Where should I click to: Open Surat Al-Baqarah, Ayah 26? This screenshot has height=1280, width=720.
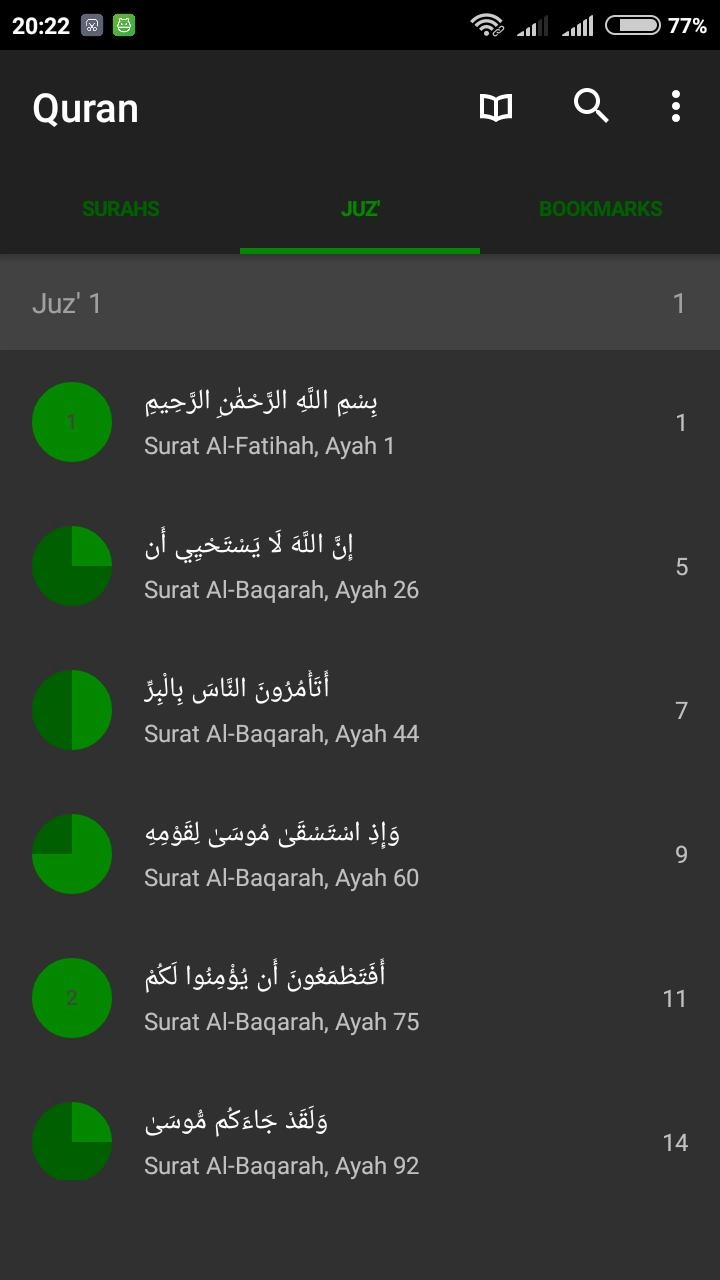click(360, 566)
